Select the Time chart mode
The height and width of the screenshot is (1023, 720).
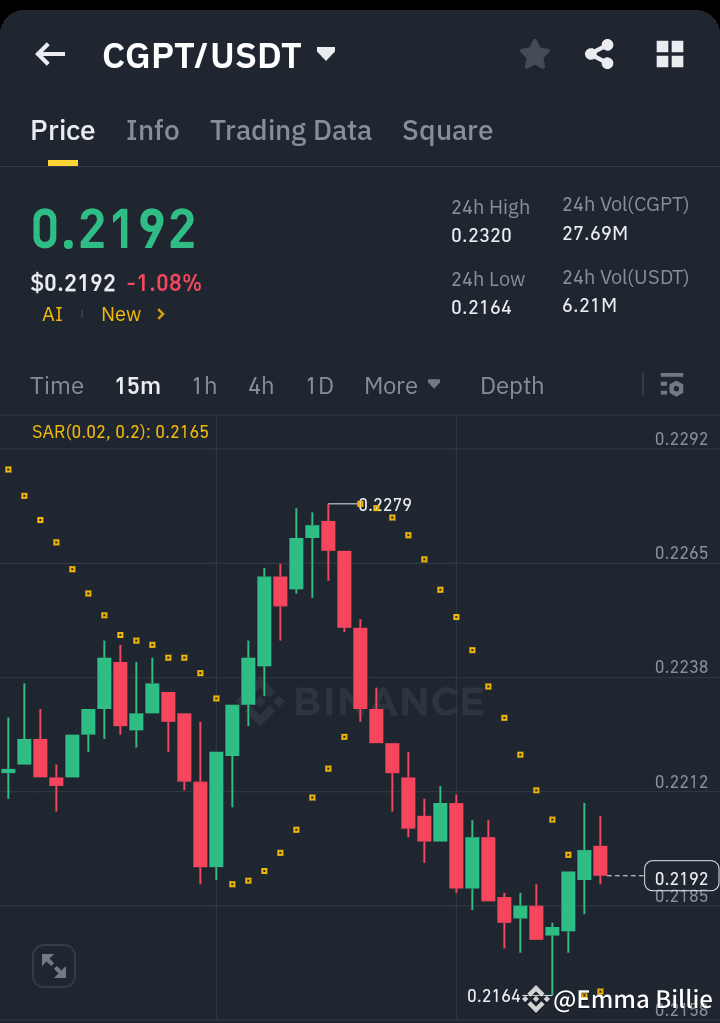point(57,385)
